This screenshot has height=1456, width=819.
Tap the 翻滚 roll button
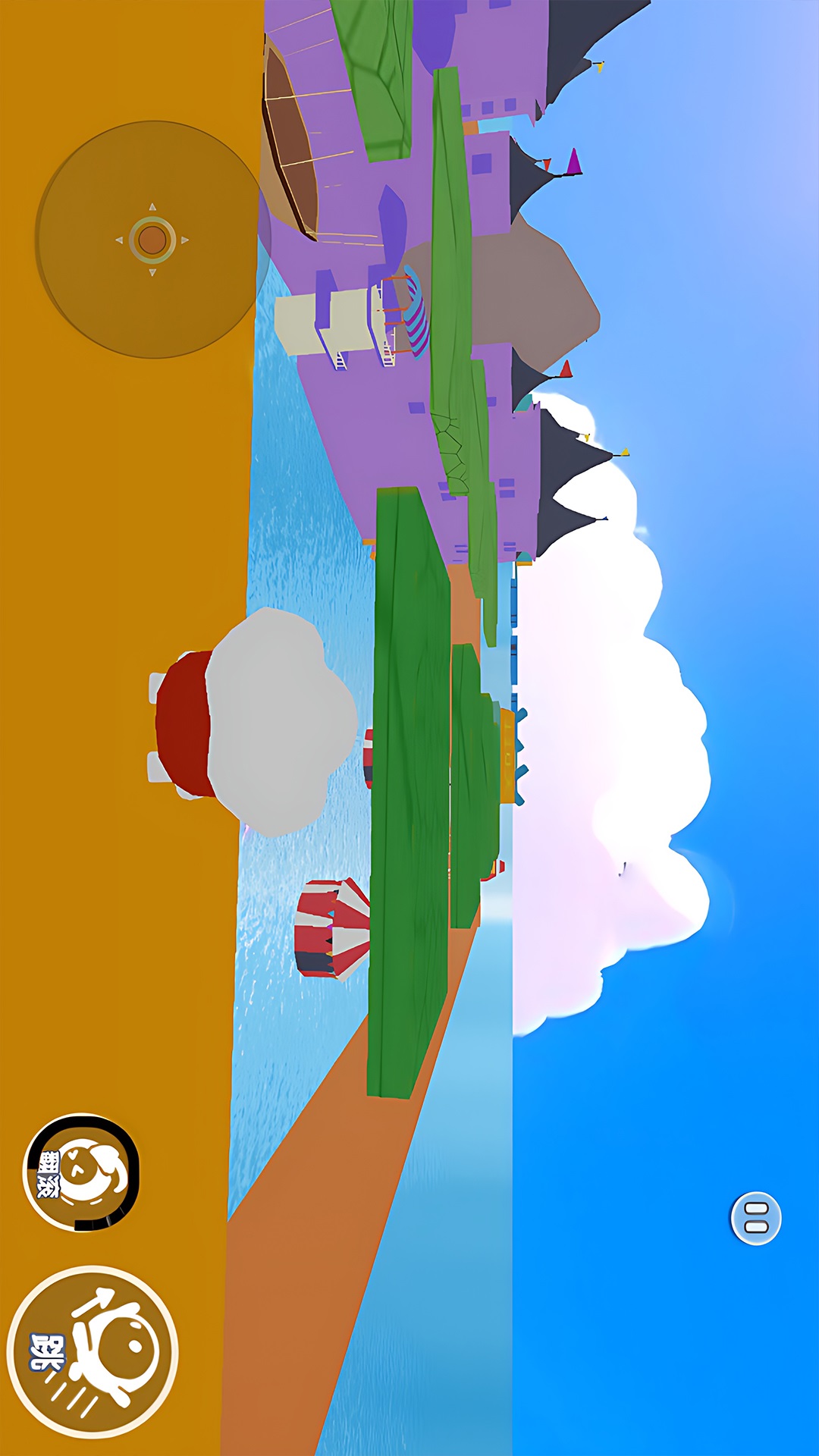coord(82,1172)
